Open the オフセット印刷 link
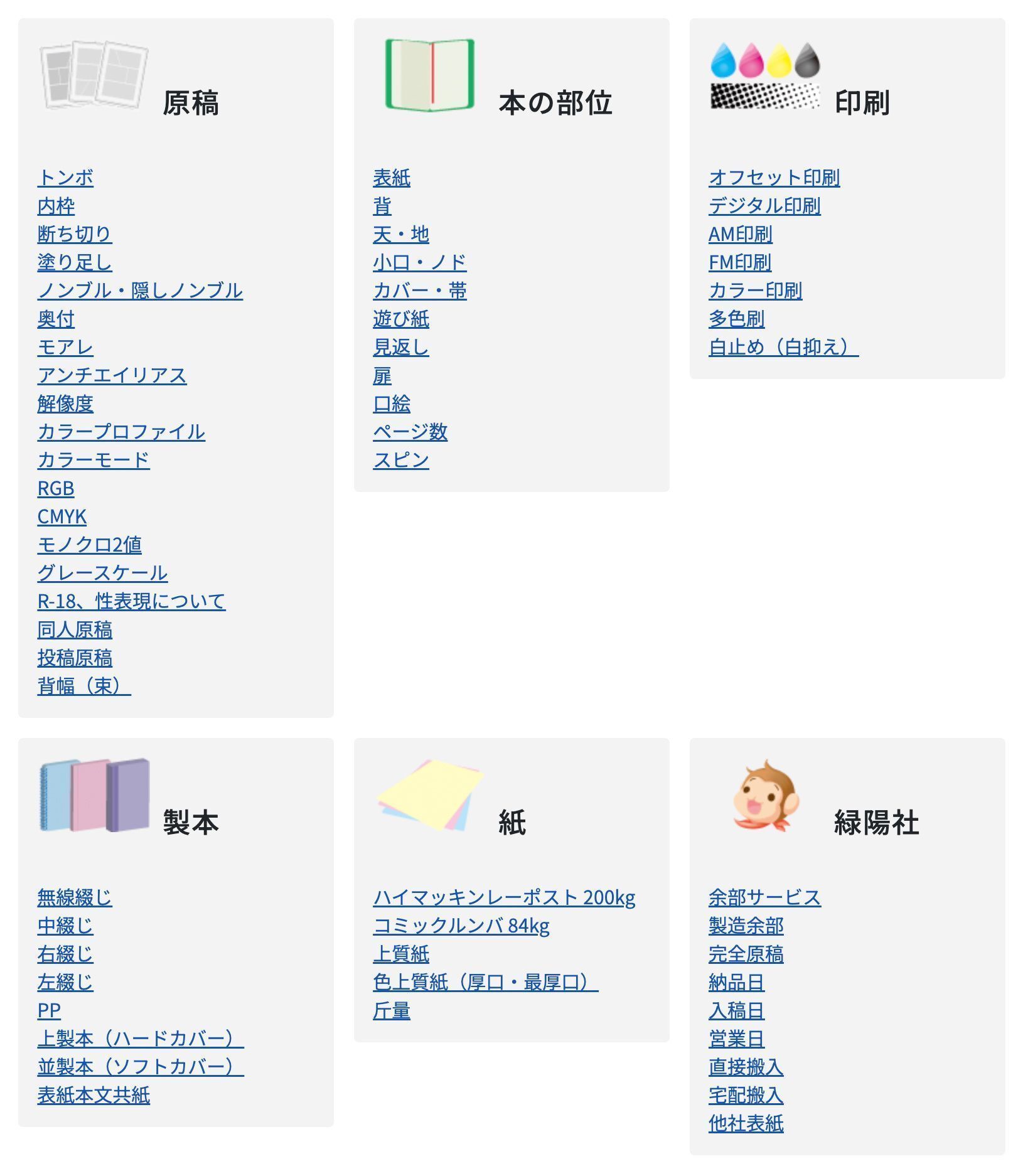Image resolution: width=1023 pixels, height=1176 pixels. point(773,178)
